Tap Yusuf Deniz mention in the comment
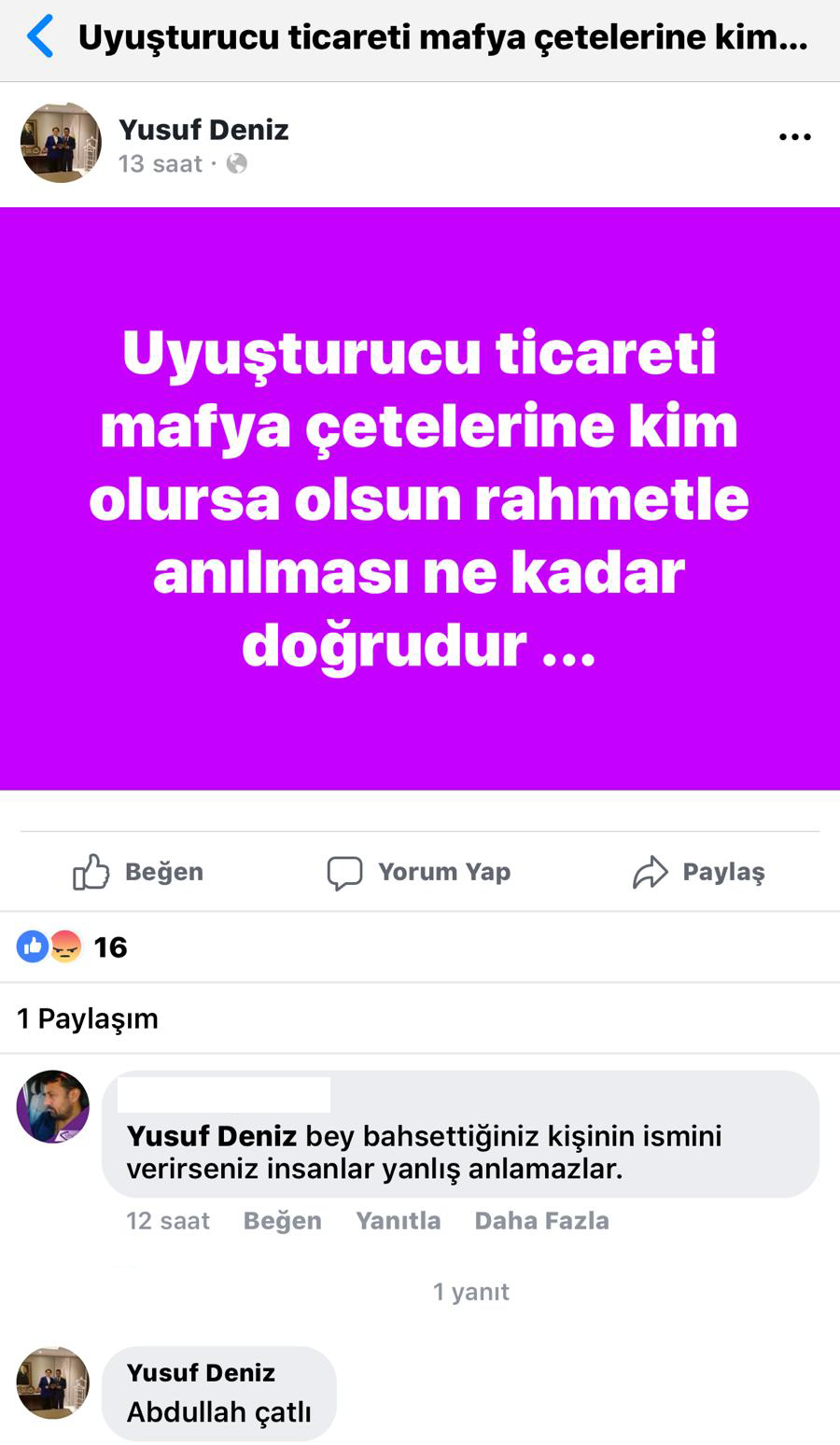Image resolution: width=840 pixels, height=1445 pixels. (212, 1136)
